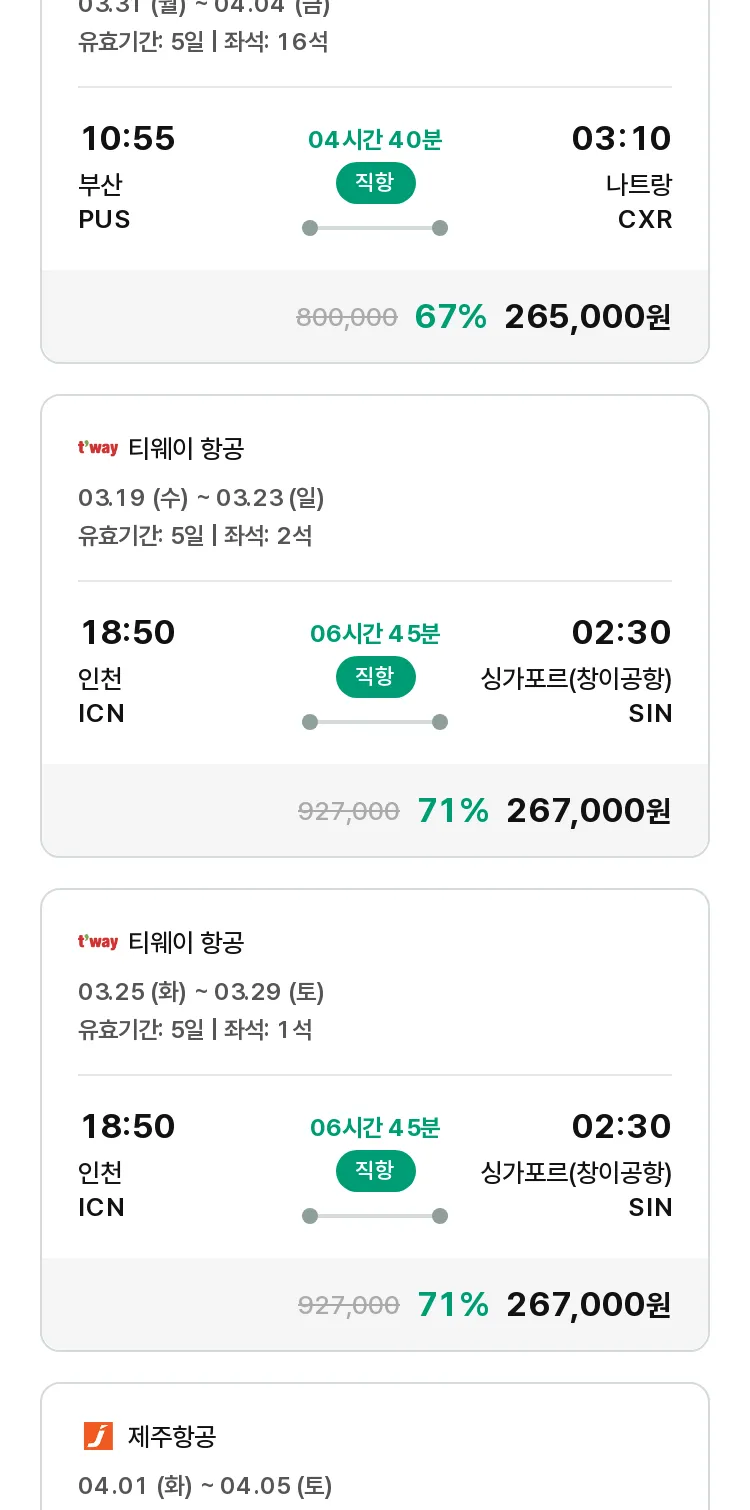
Task: Open the 제주항공 04.01 flight card
Action: tap(375, 1447)
